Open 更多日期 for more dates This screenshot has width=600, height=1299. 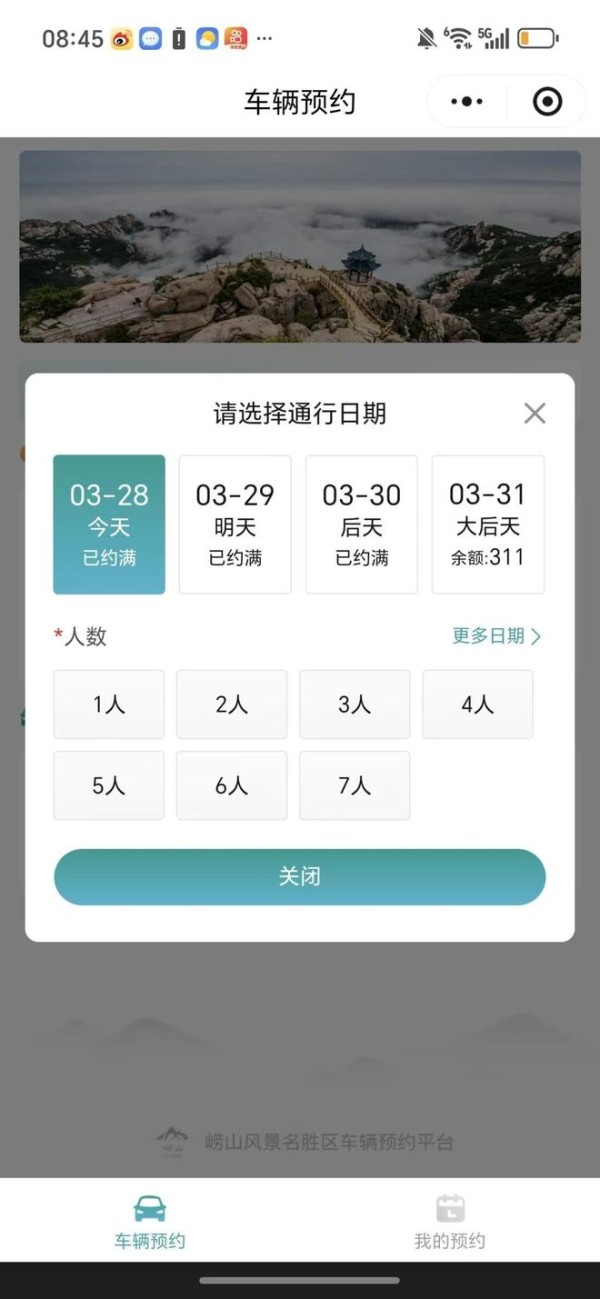[496, 636]
